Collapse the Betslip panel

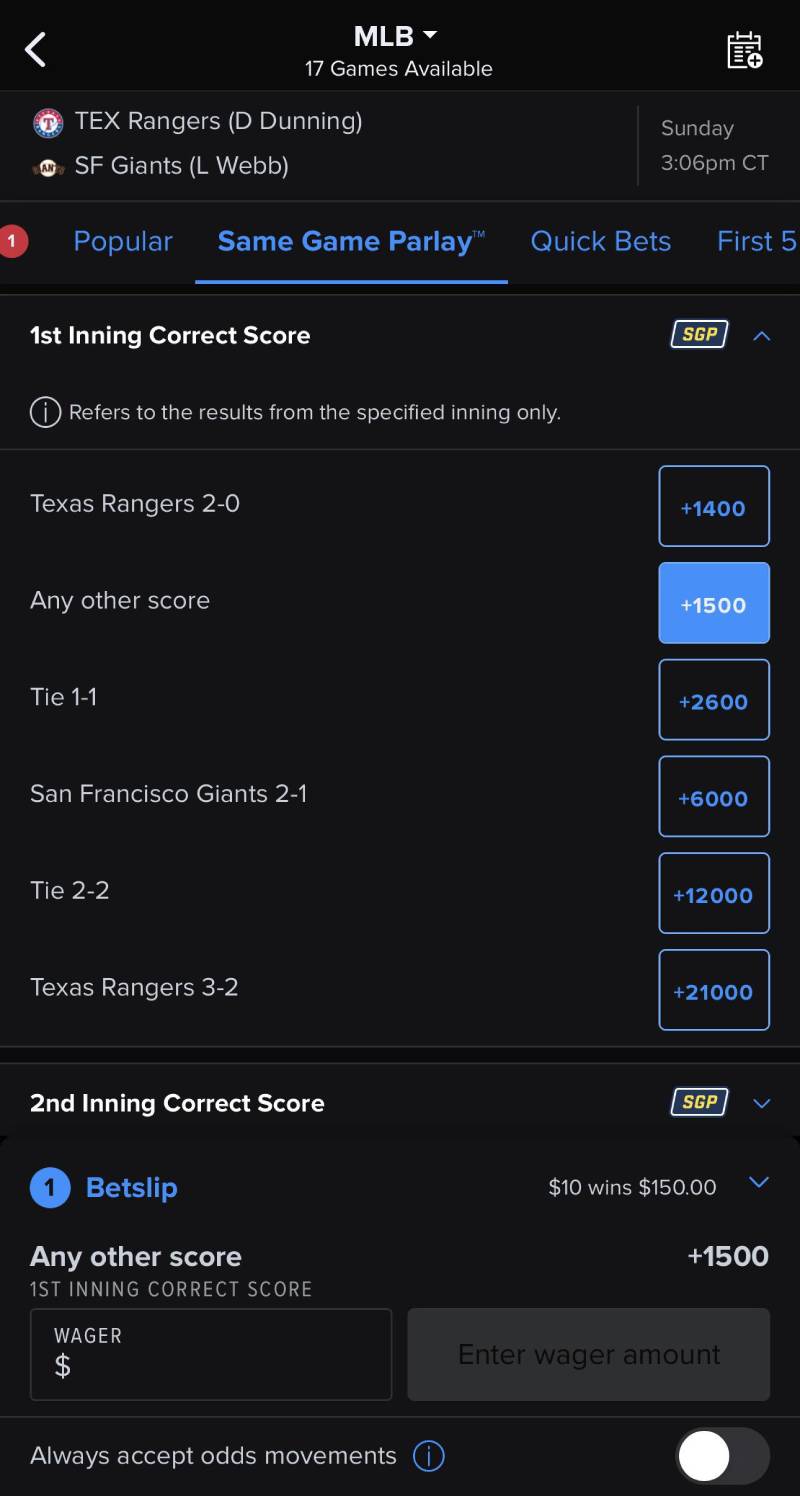759,1184
